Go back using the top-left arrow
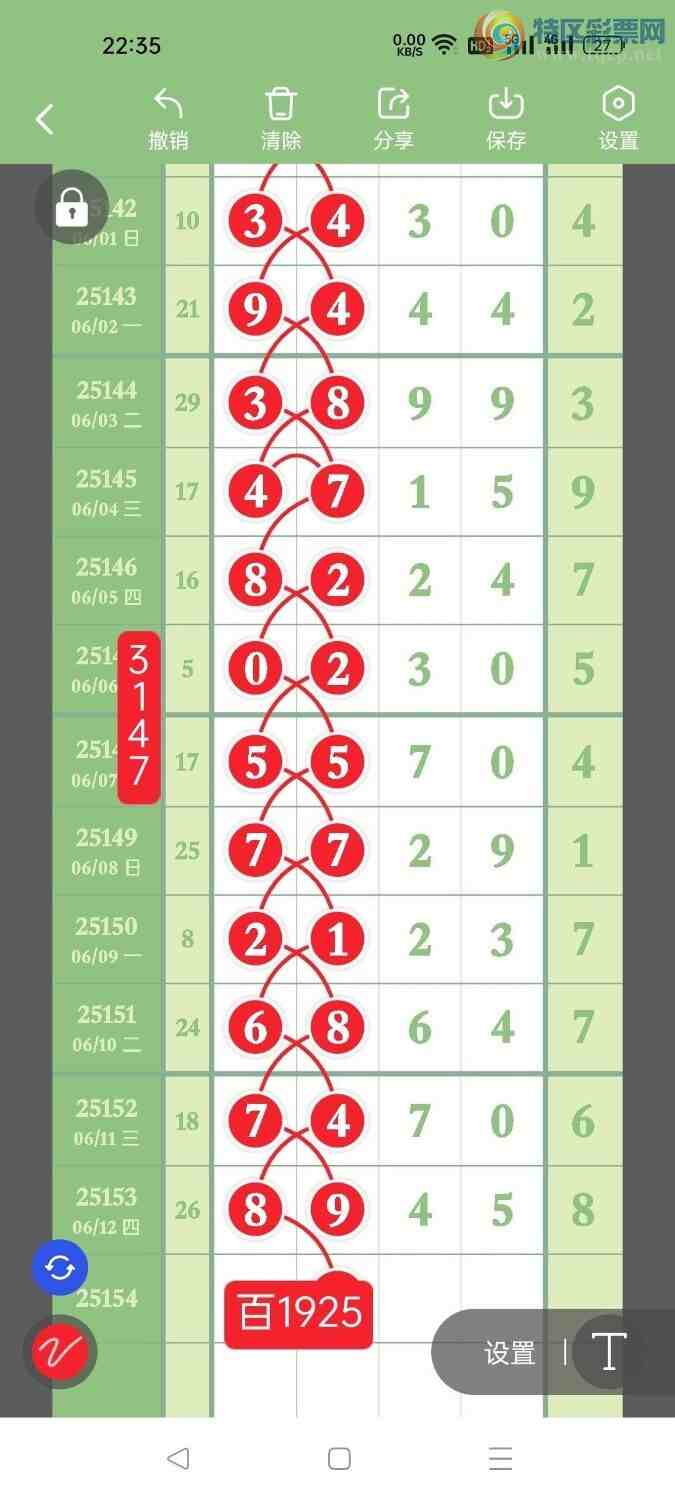Viewport: 675px width, 1500px height. click(x=45, y=120)
